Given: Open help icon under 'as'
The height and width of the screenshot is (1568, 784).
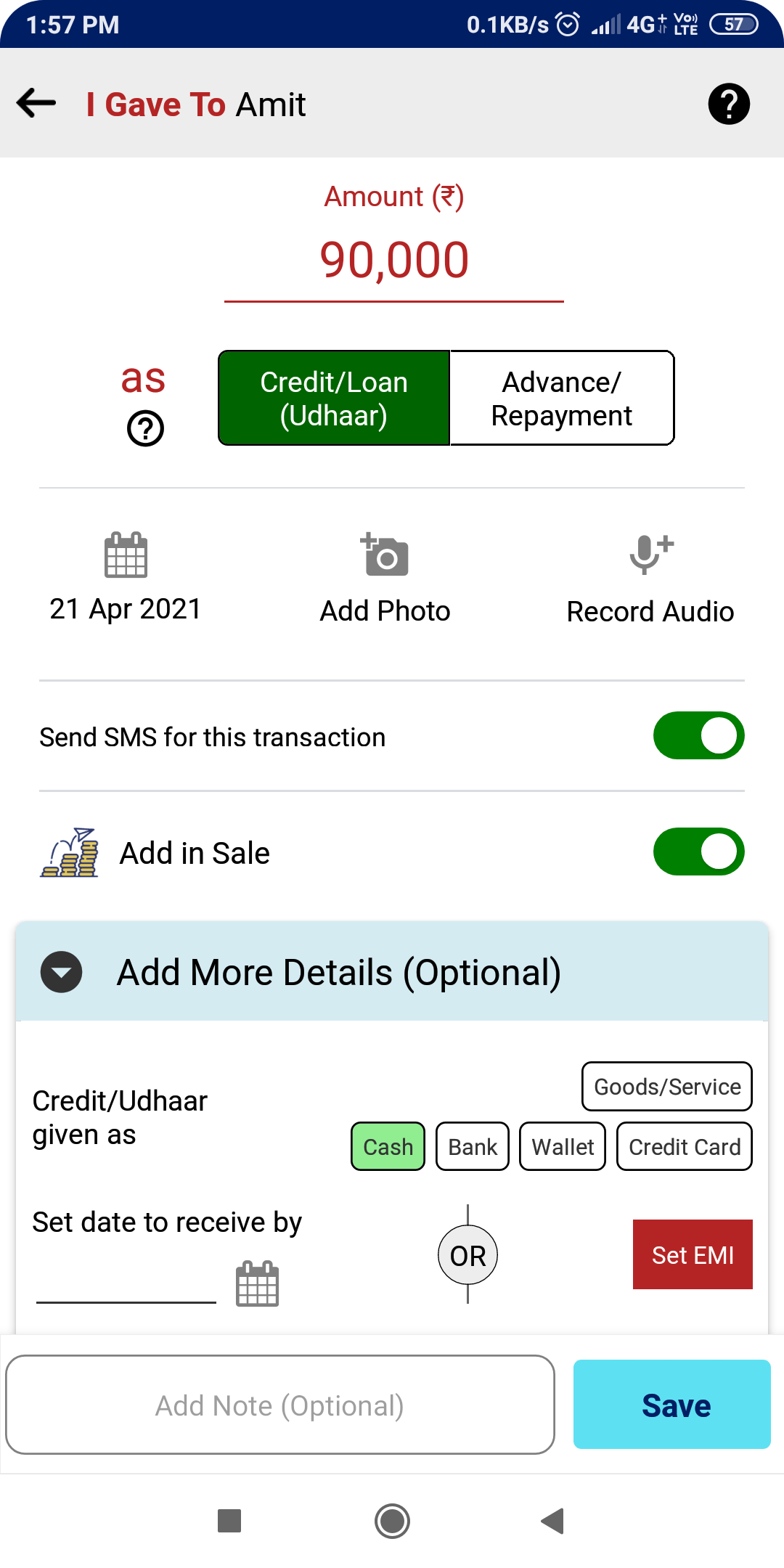Looking at the screenshot, I should tap(146, 428).
